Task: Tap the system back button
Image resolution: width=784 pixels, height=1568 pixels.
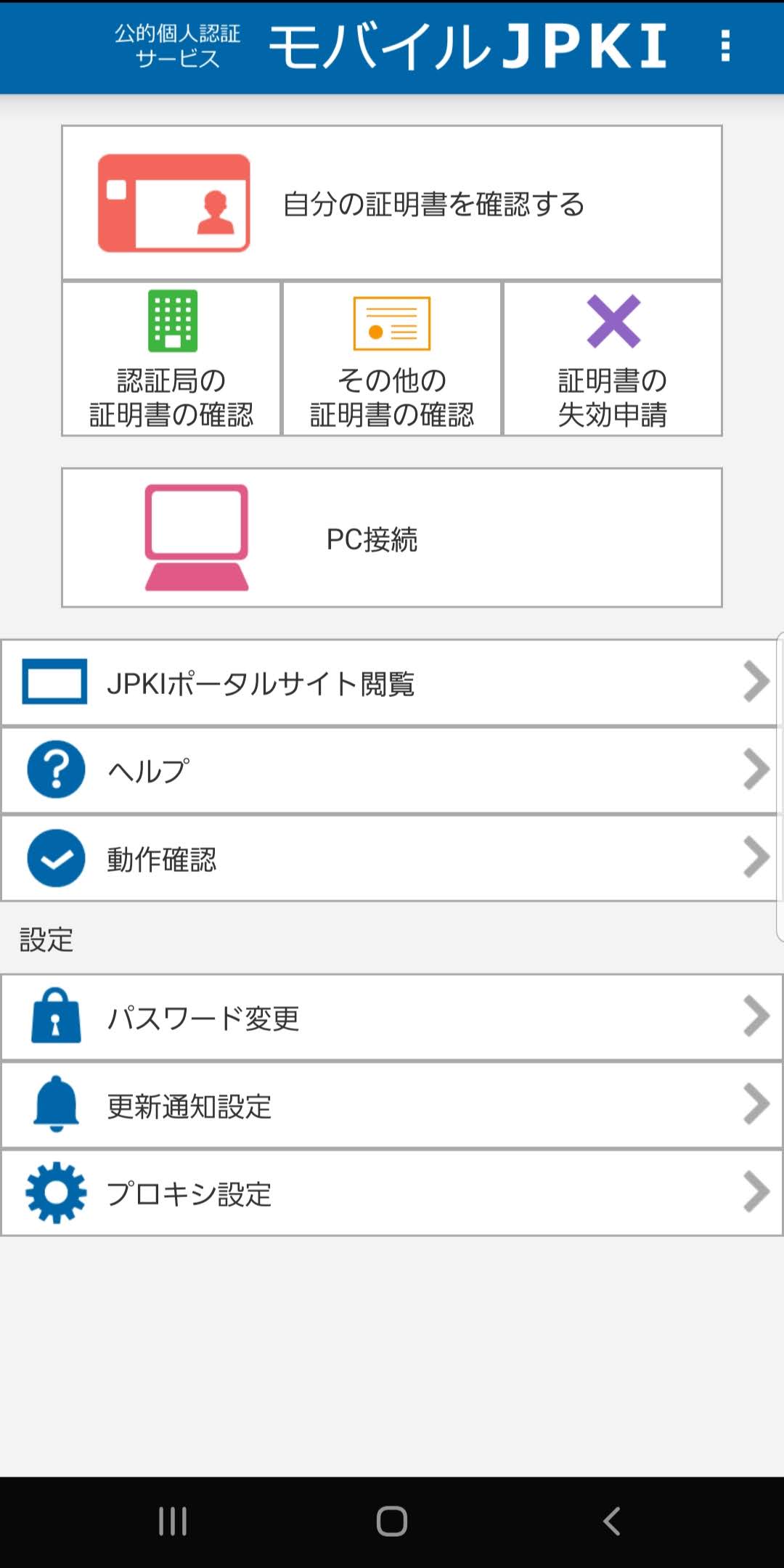Action: pos(611,1521)
